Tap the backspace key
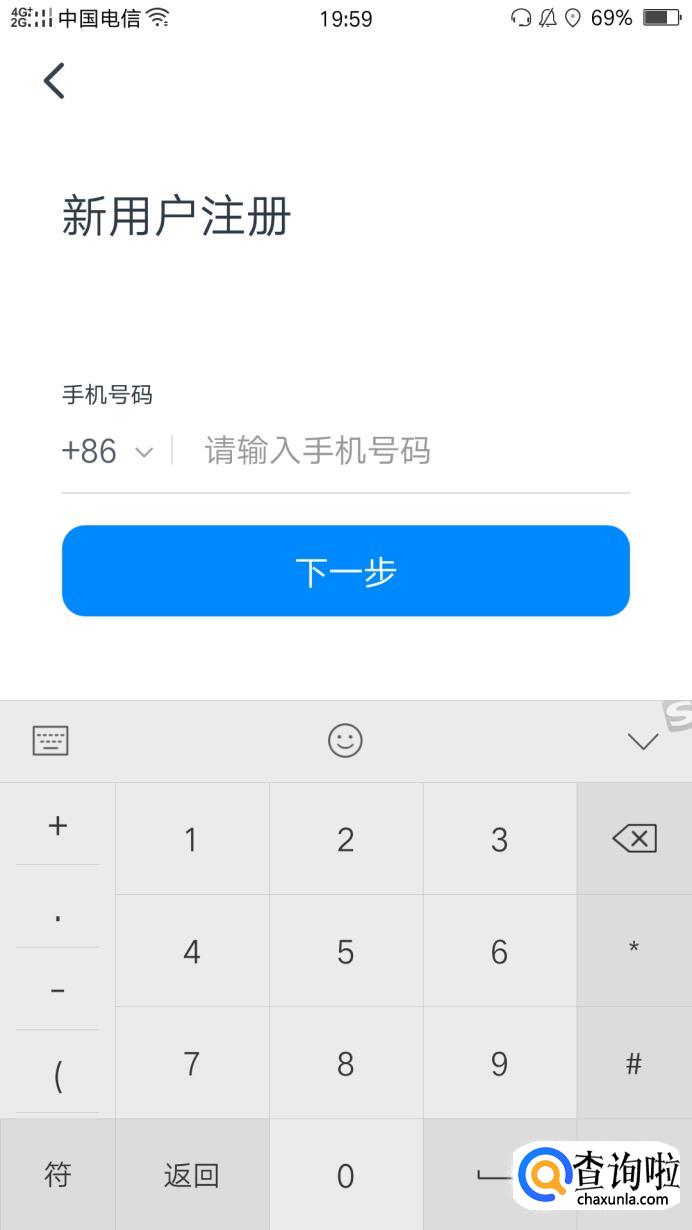 [634, 838]
